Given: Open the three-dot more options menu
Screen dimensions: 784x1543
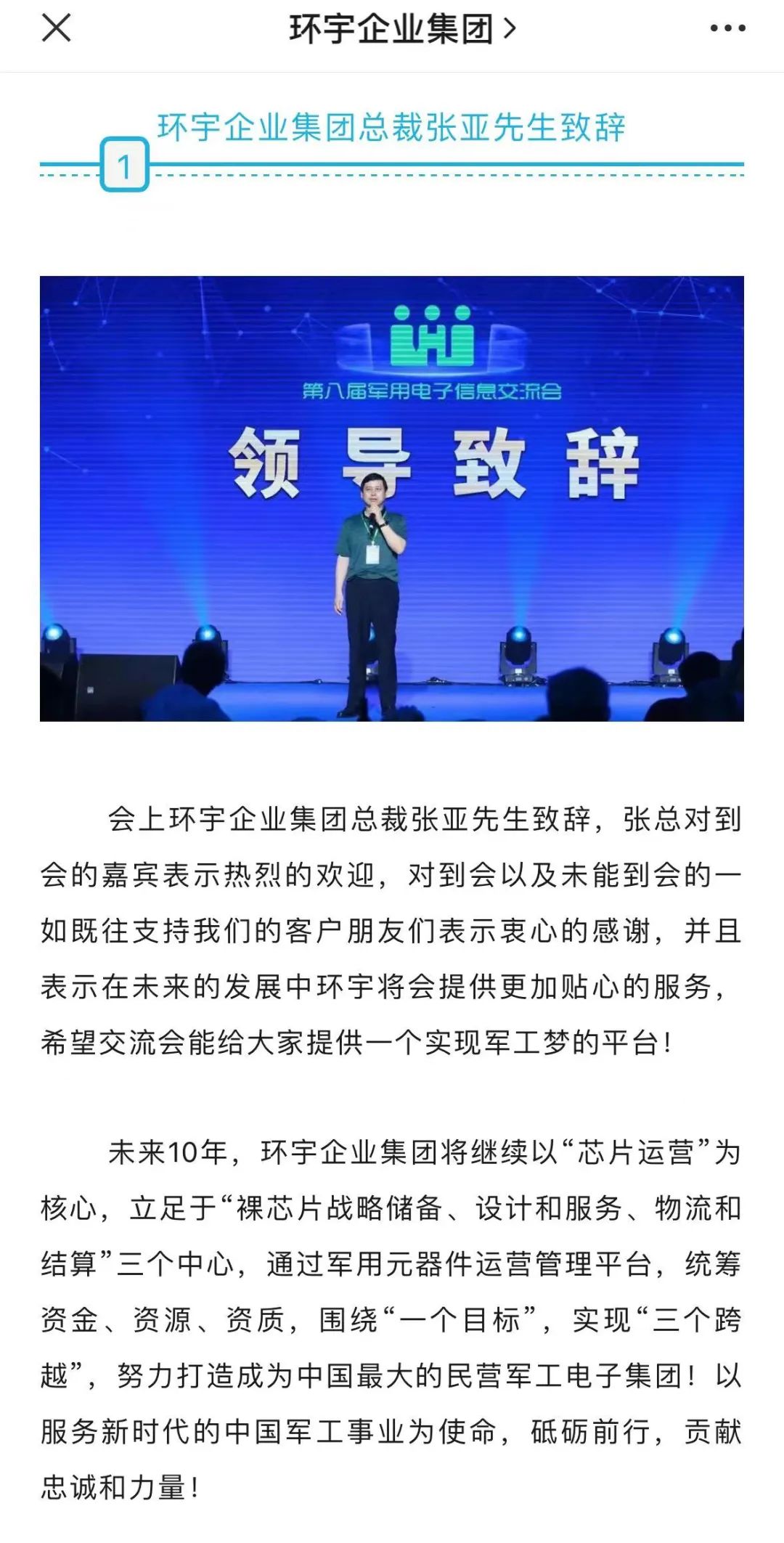Looking at the screenshot, I should pos(727,29).
